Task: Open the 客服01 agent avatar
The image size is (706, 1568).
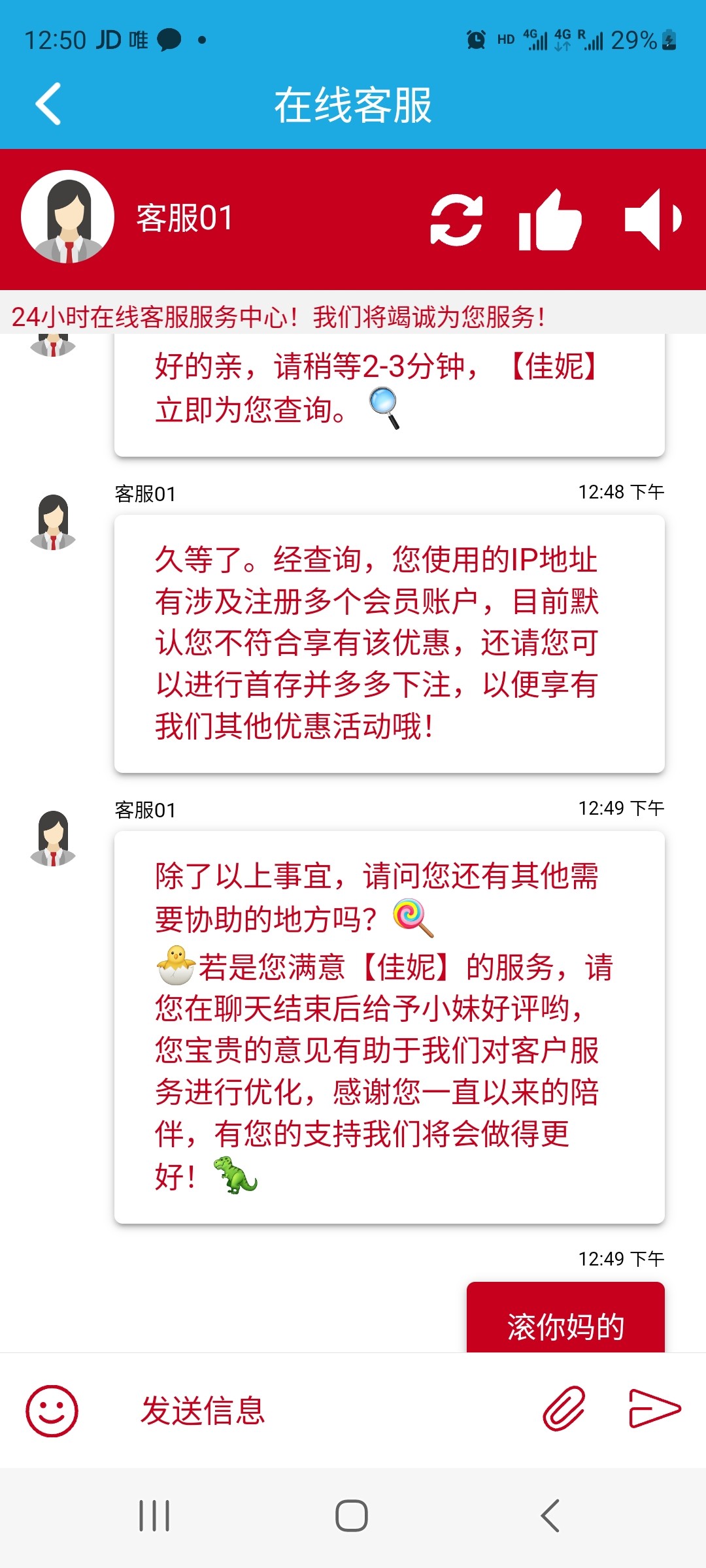Action: [67, 220]
